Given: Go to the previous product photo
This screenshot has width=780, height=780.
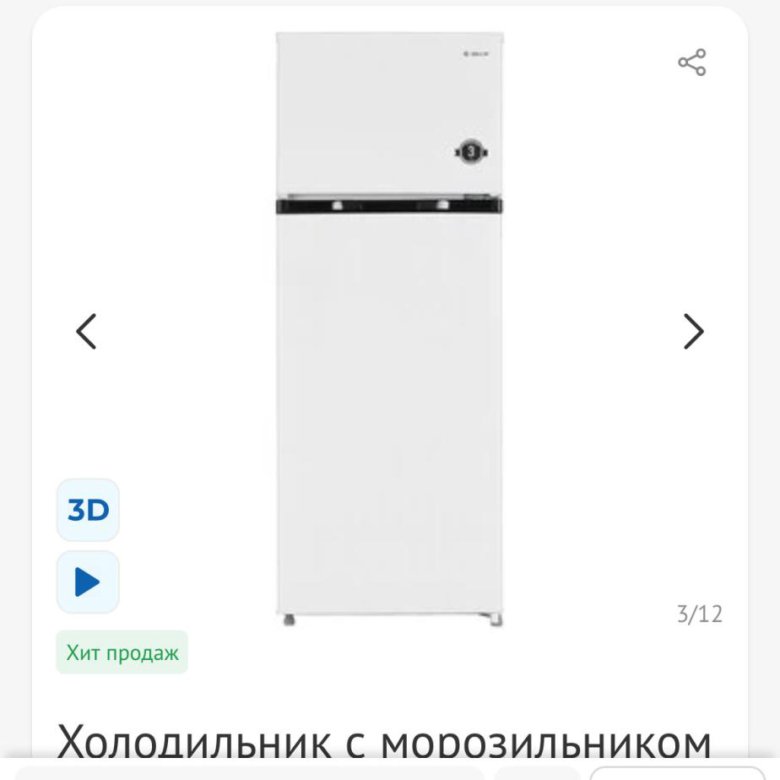Looking at the screenshot, I should (87, 331).
